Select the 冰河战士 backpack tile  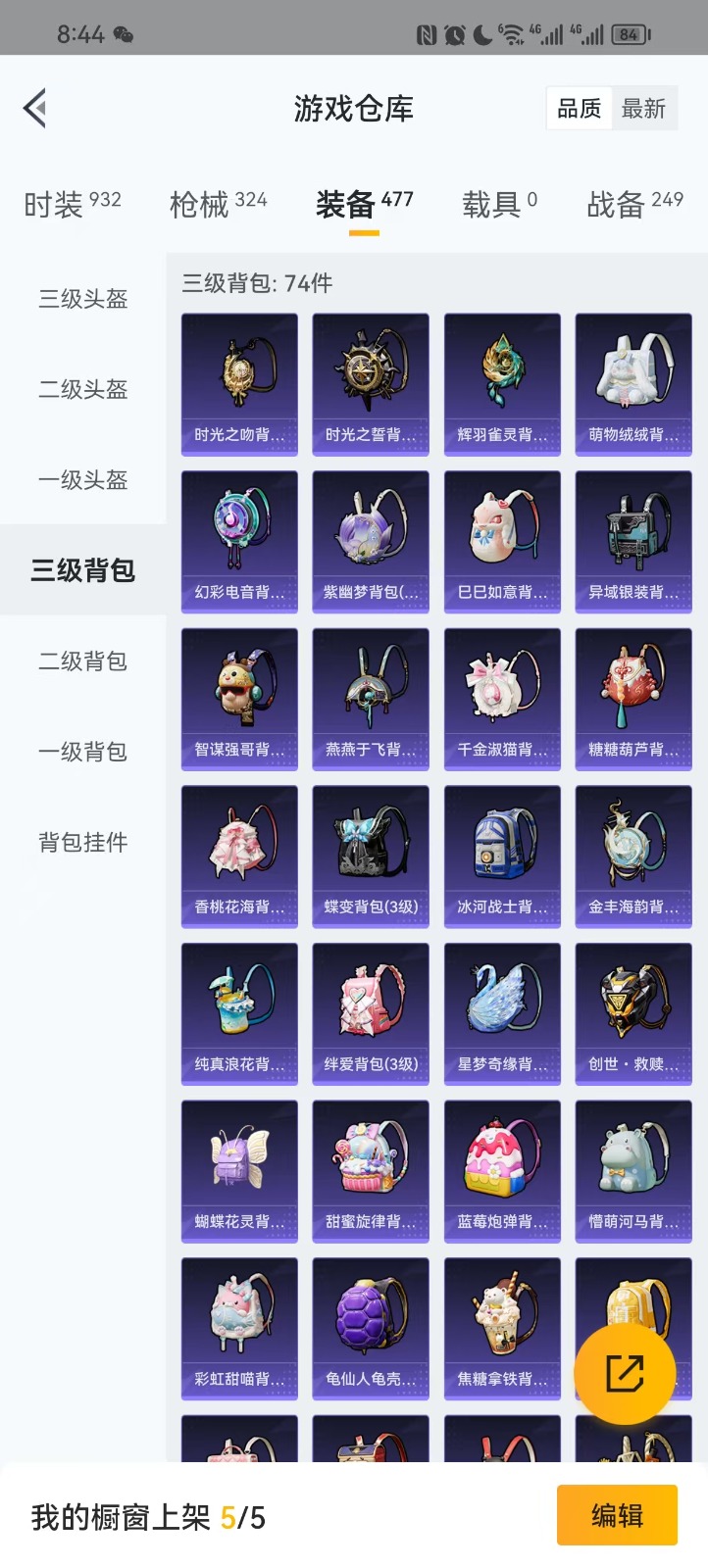[x=502, y=857]
